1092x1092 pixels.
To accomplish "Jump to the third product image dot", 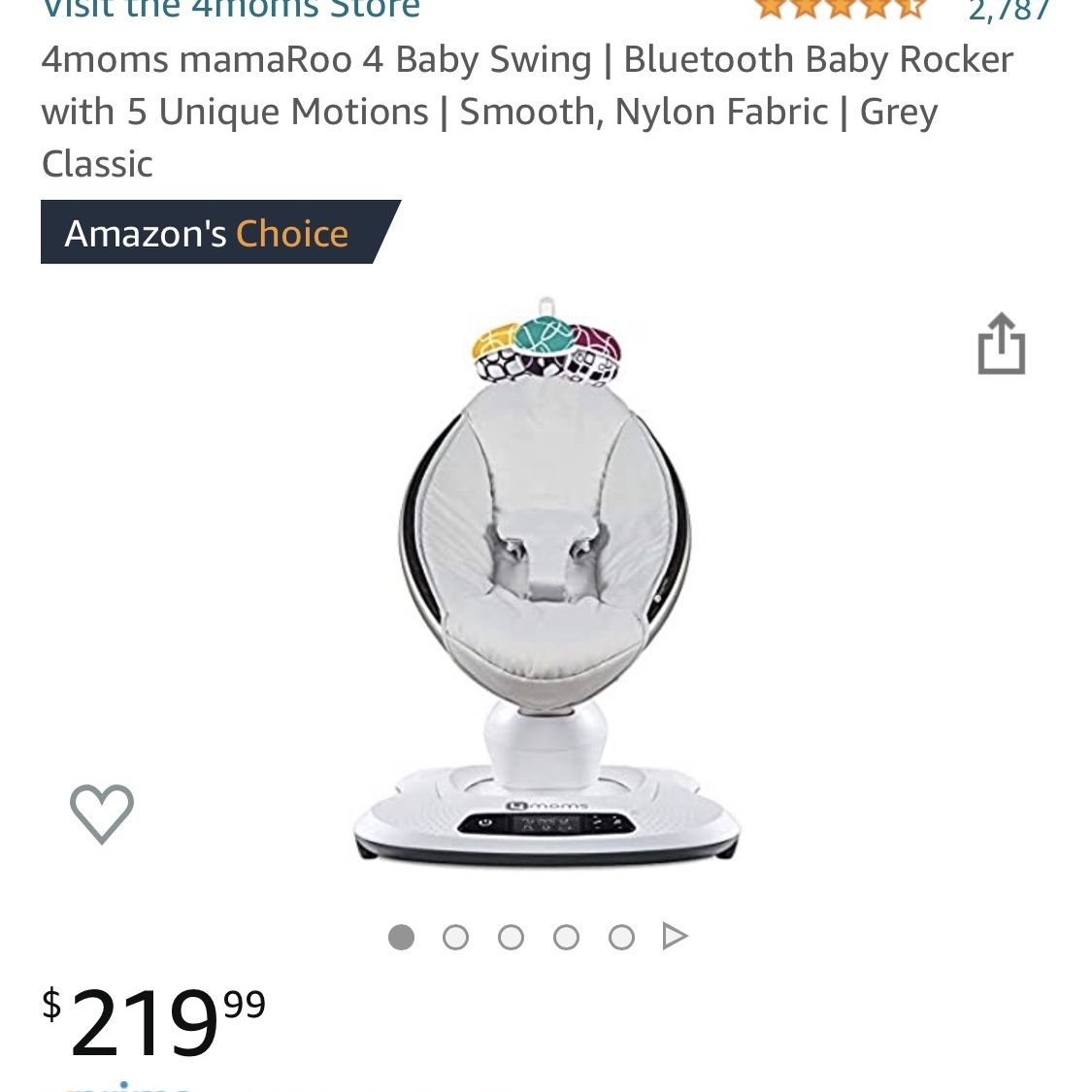I will coord(511,937).
